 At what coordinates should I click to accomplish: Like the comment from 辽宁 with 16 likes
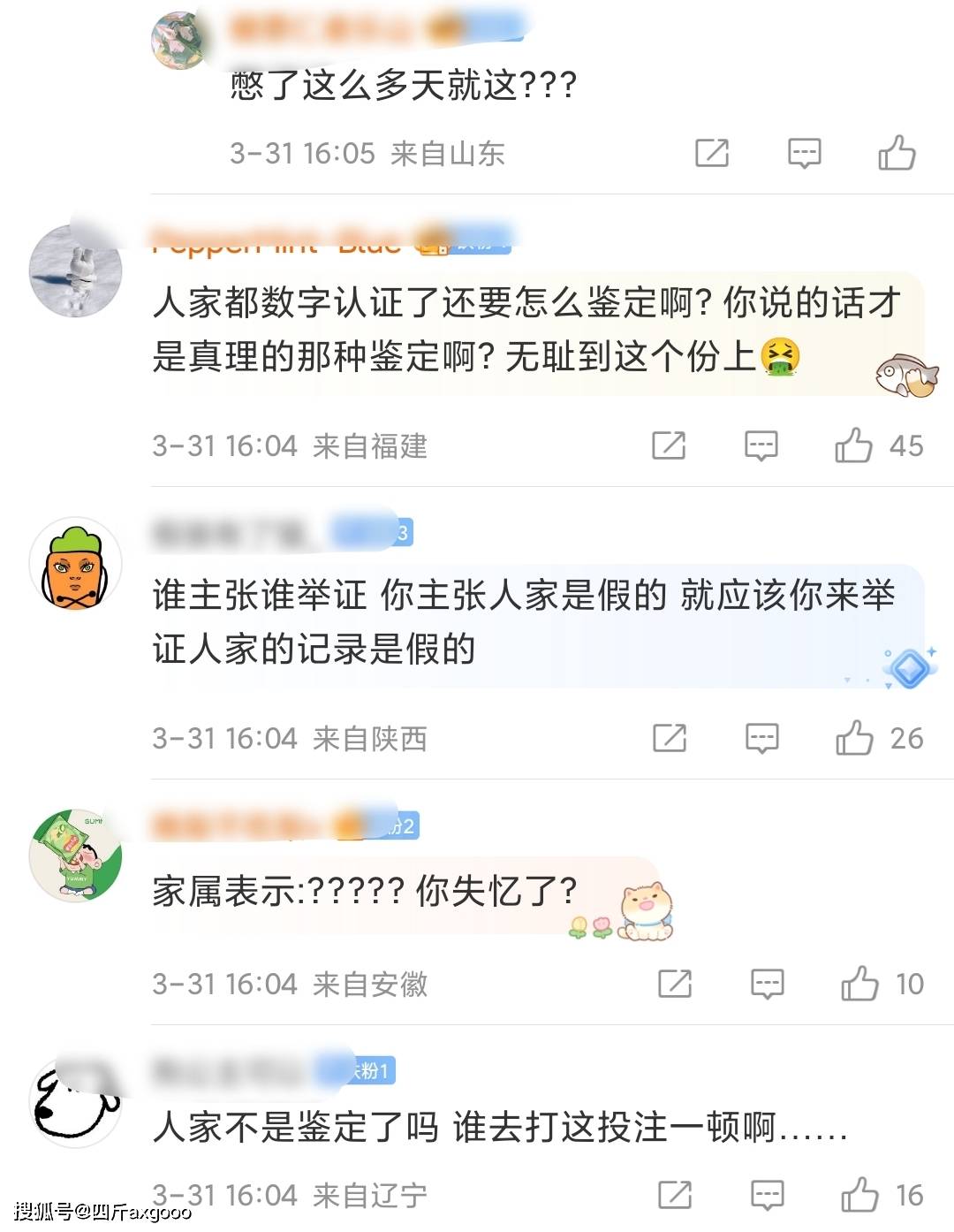coord(859,1195)
